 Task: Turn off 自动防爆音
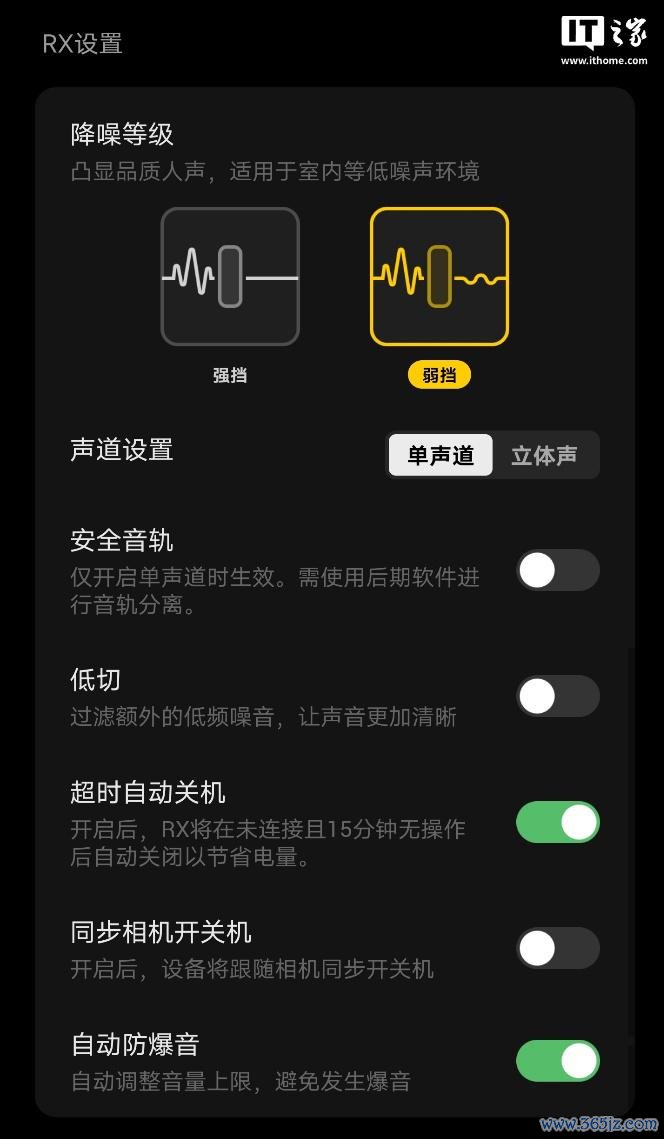click(x=558, y=1061)
